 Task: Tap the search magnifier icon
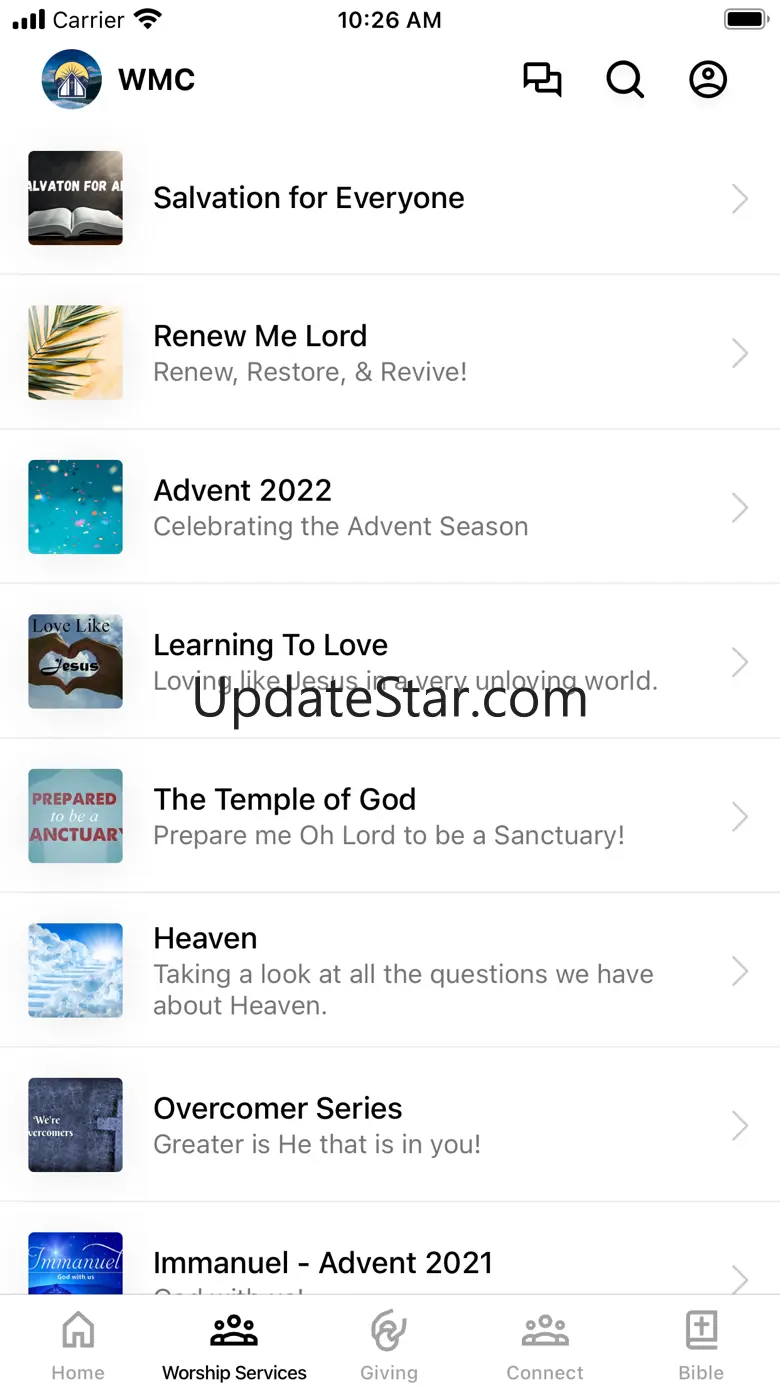(625, 80)
